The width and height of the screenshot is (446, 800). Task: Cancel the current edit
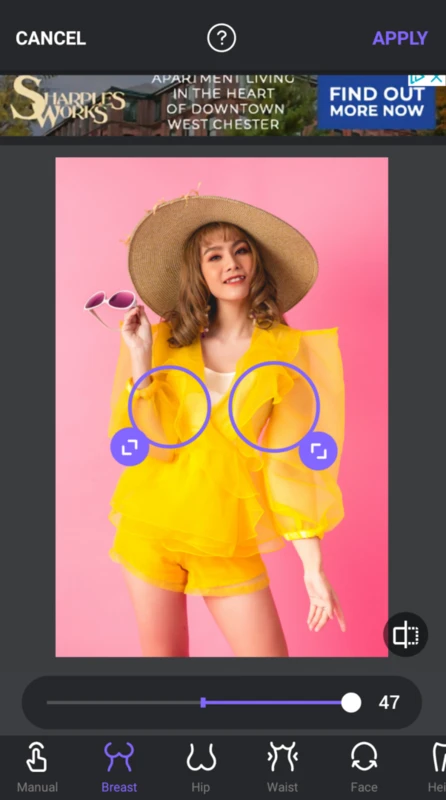(51, 38)
